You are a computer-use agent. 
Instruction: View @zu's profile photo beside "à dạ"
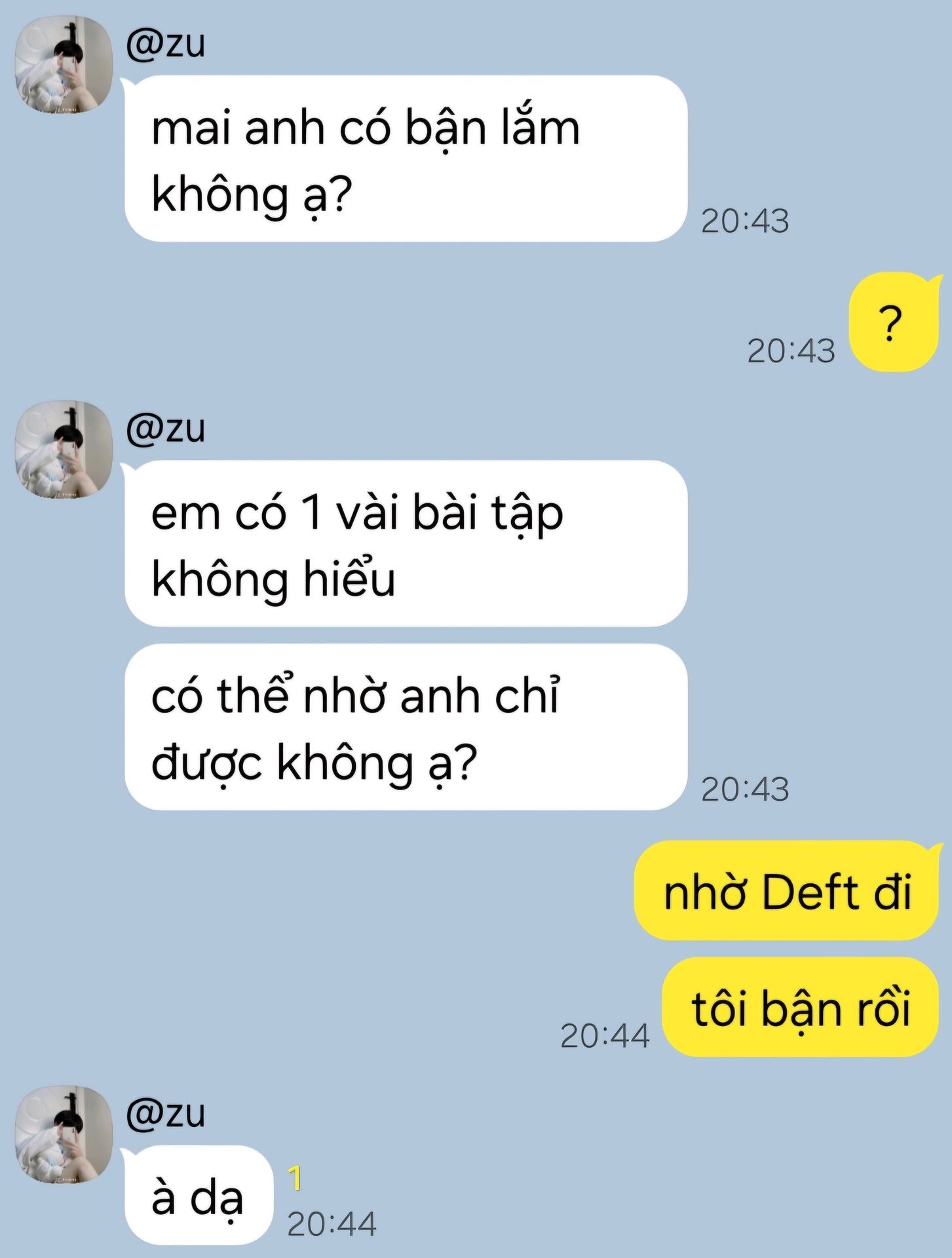tap(64, 1134)
